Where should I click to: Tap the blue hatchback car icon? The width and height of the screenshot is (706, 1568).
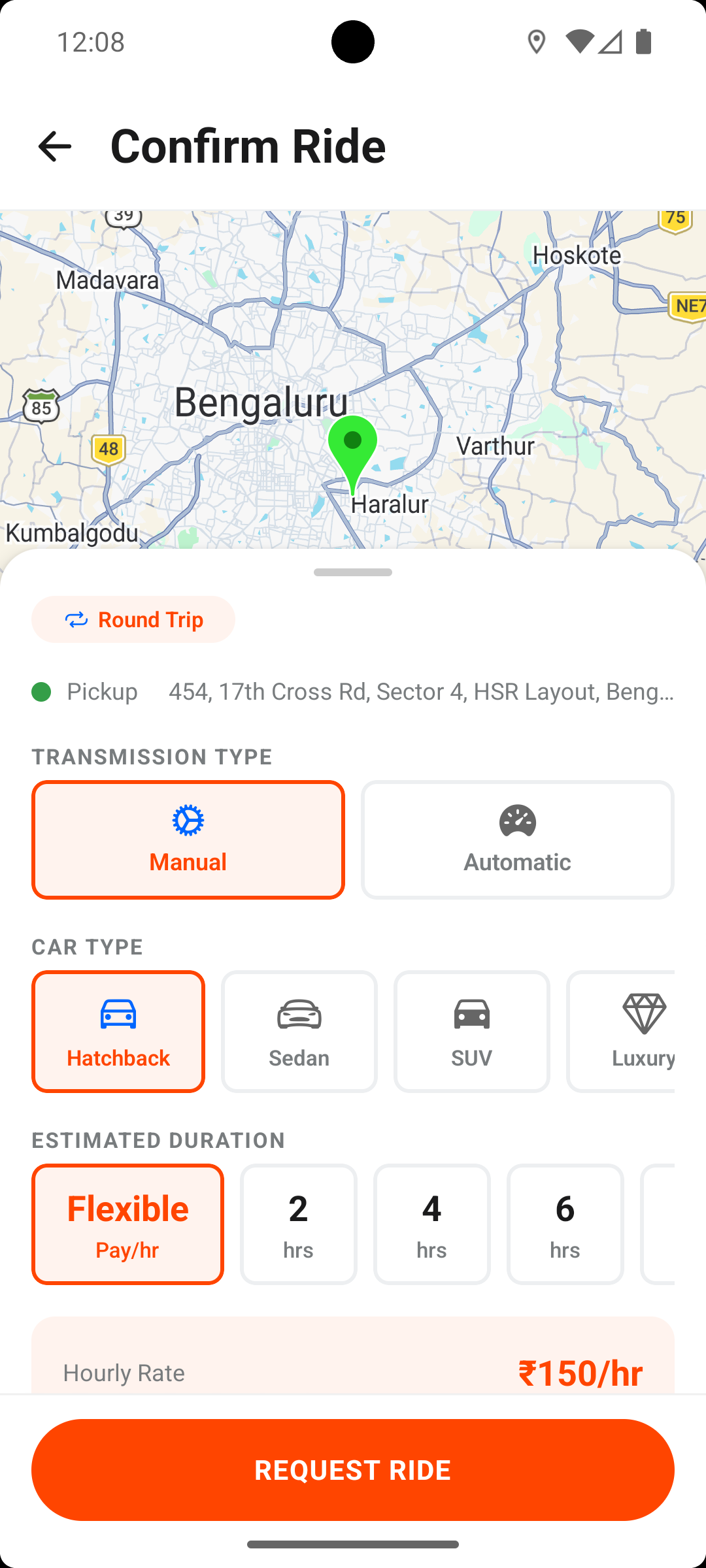click(x=118, y=1015)
